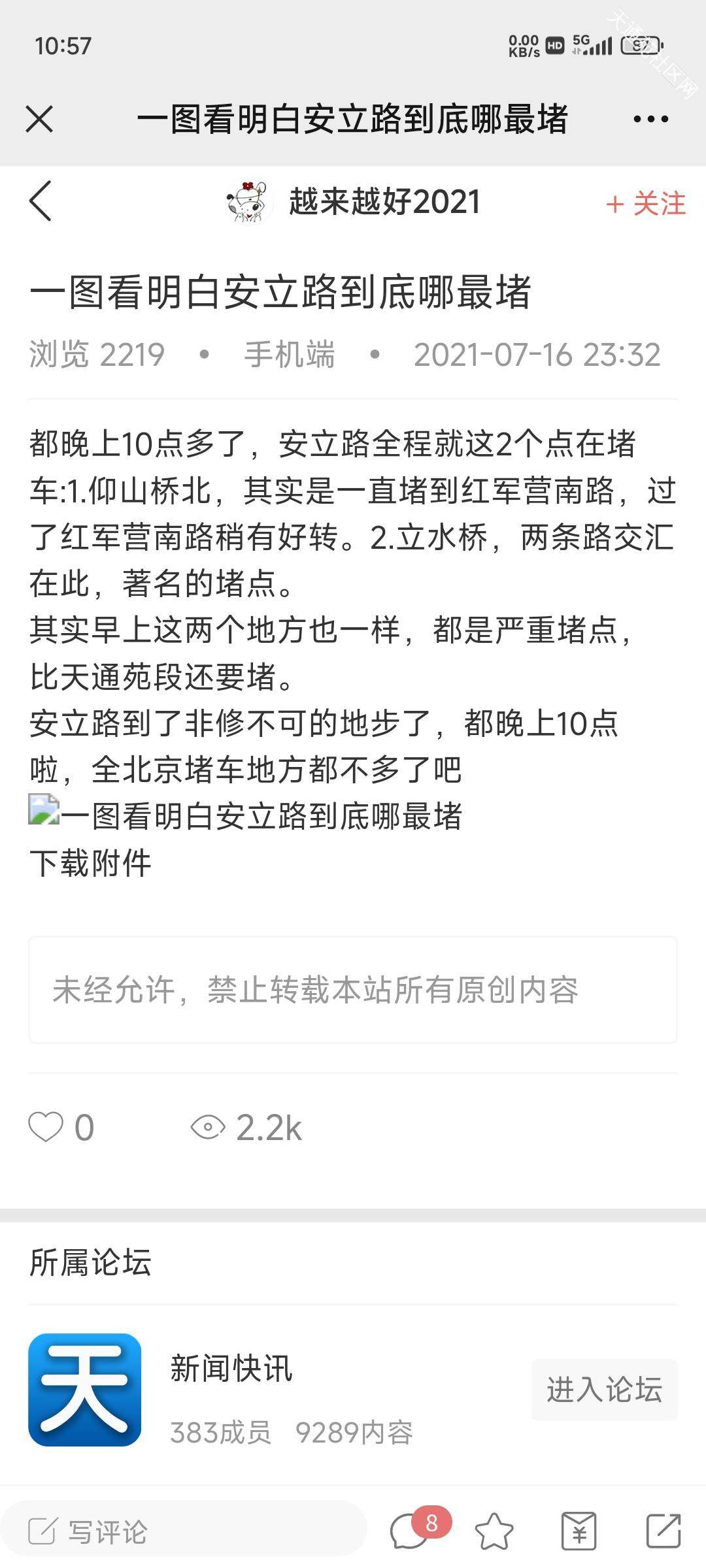Open author 越来越好2021's profile
This screenshot has height=1568, width=706.
pos(353,201)
